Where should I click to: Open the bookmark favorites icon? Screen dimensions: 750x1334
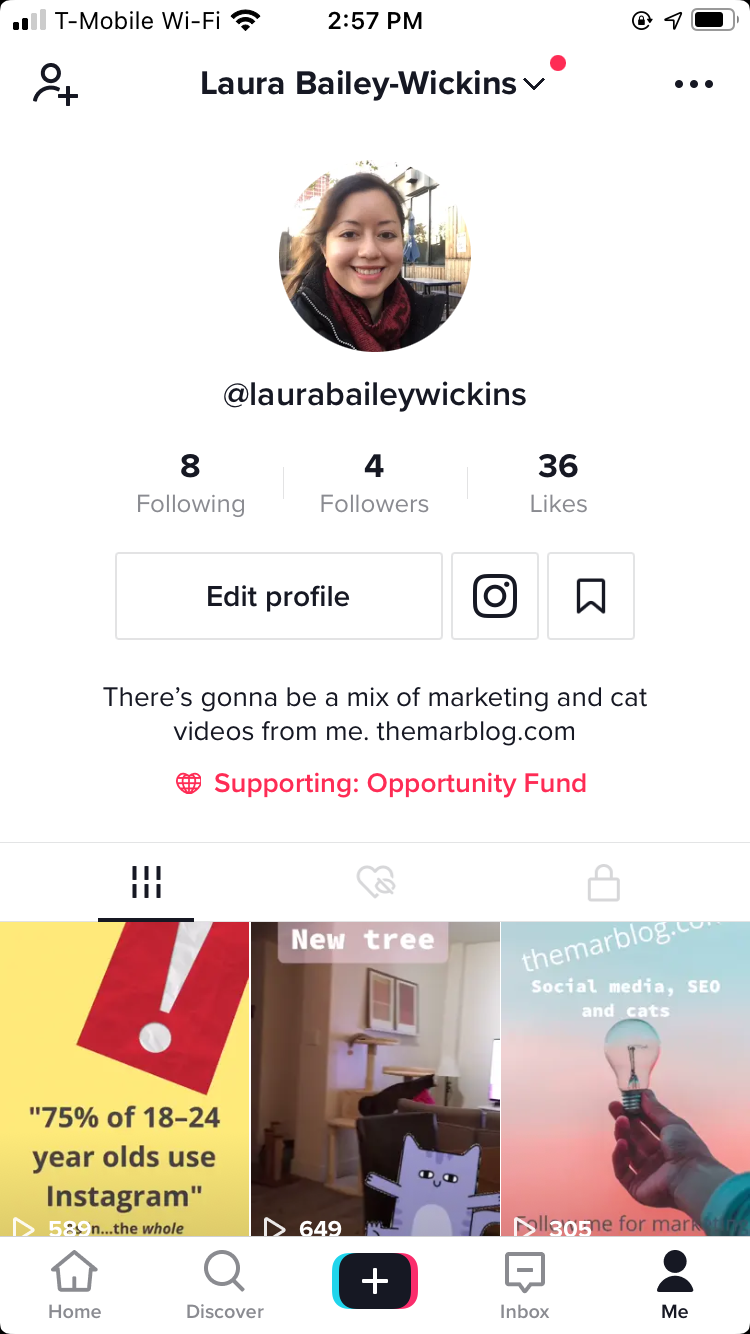pyautogui.click(x=591, y=596)
